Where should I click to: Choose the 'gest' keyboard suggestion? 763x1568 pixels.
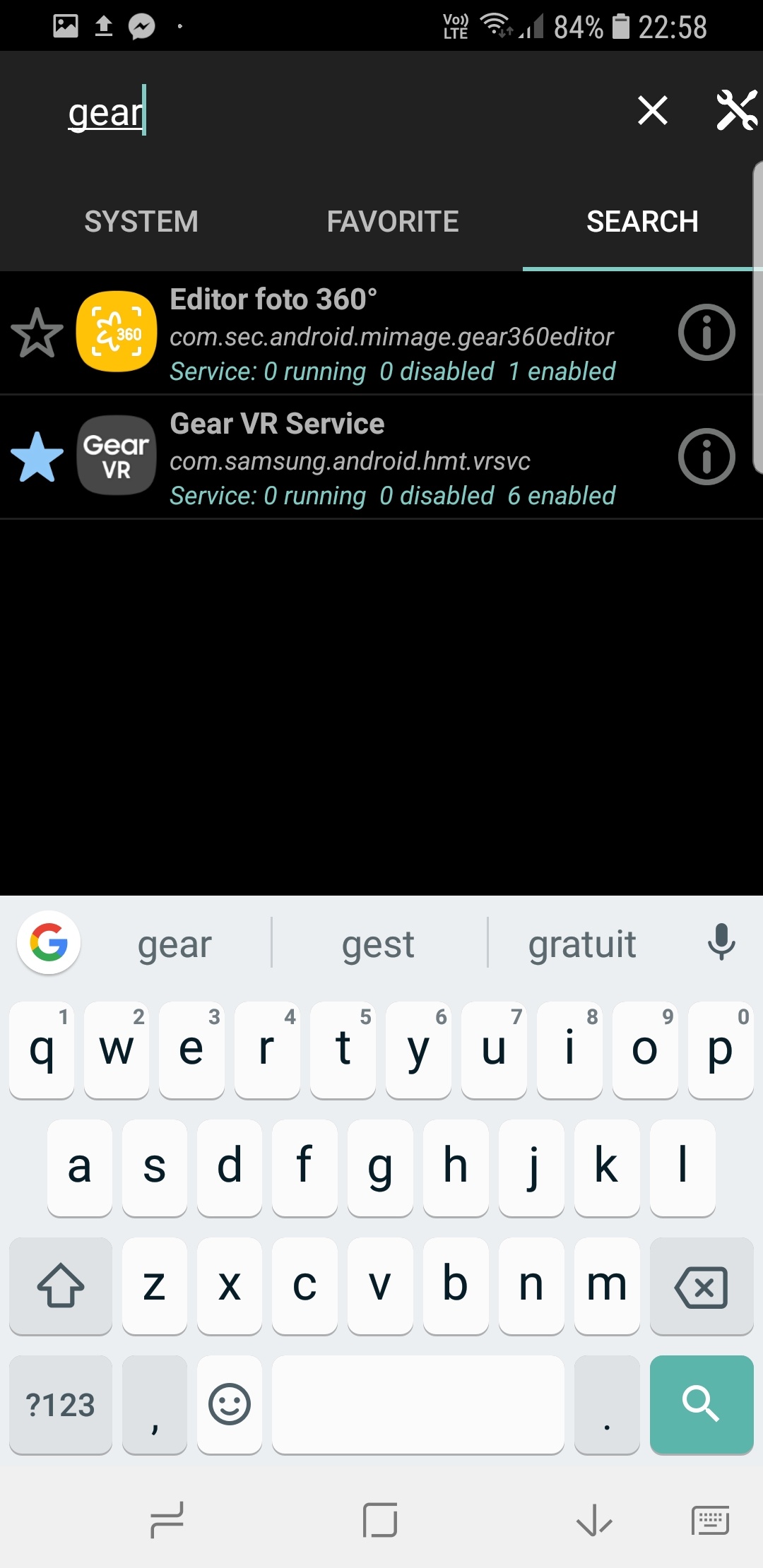(x=378, y=944)
